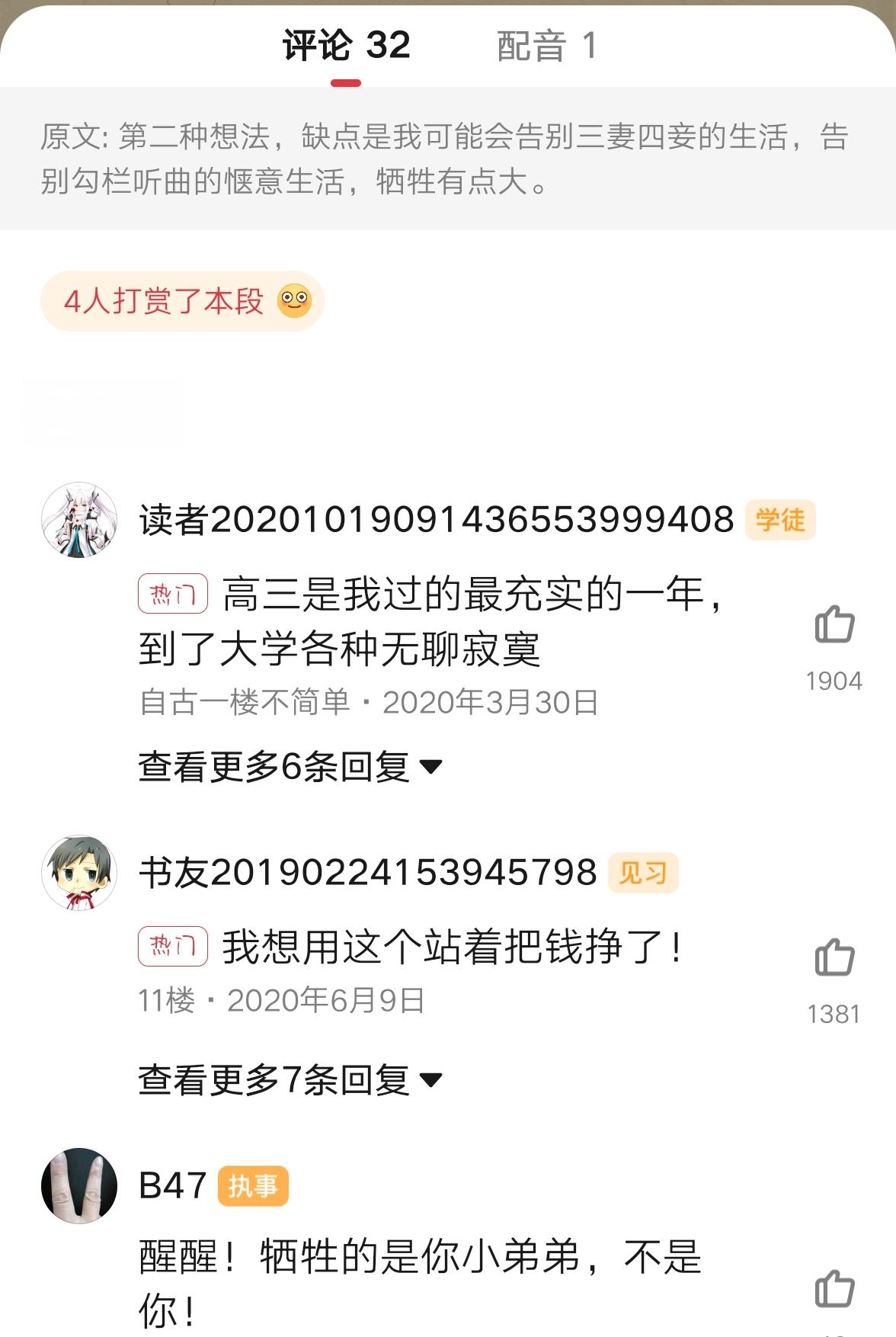The height and width of the screenshot is (1337, 896).
Task: Tap the 4人打赏了本段 chip
Action: tap(182, 301)
